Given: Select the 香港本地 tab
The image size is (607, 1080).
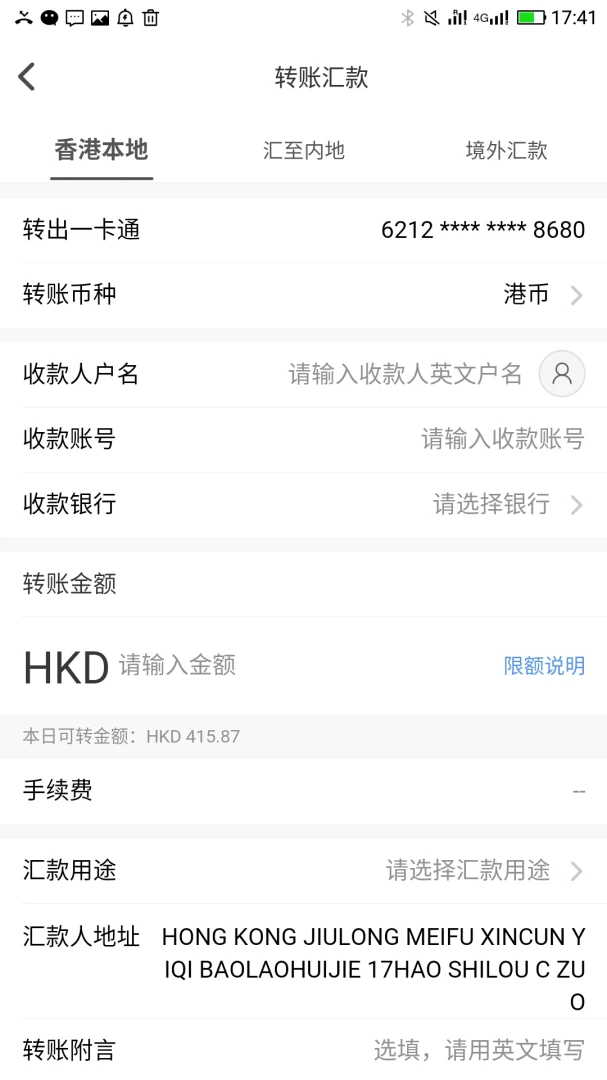Looking at the screenshot, I should click(x=101, y=151).
